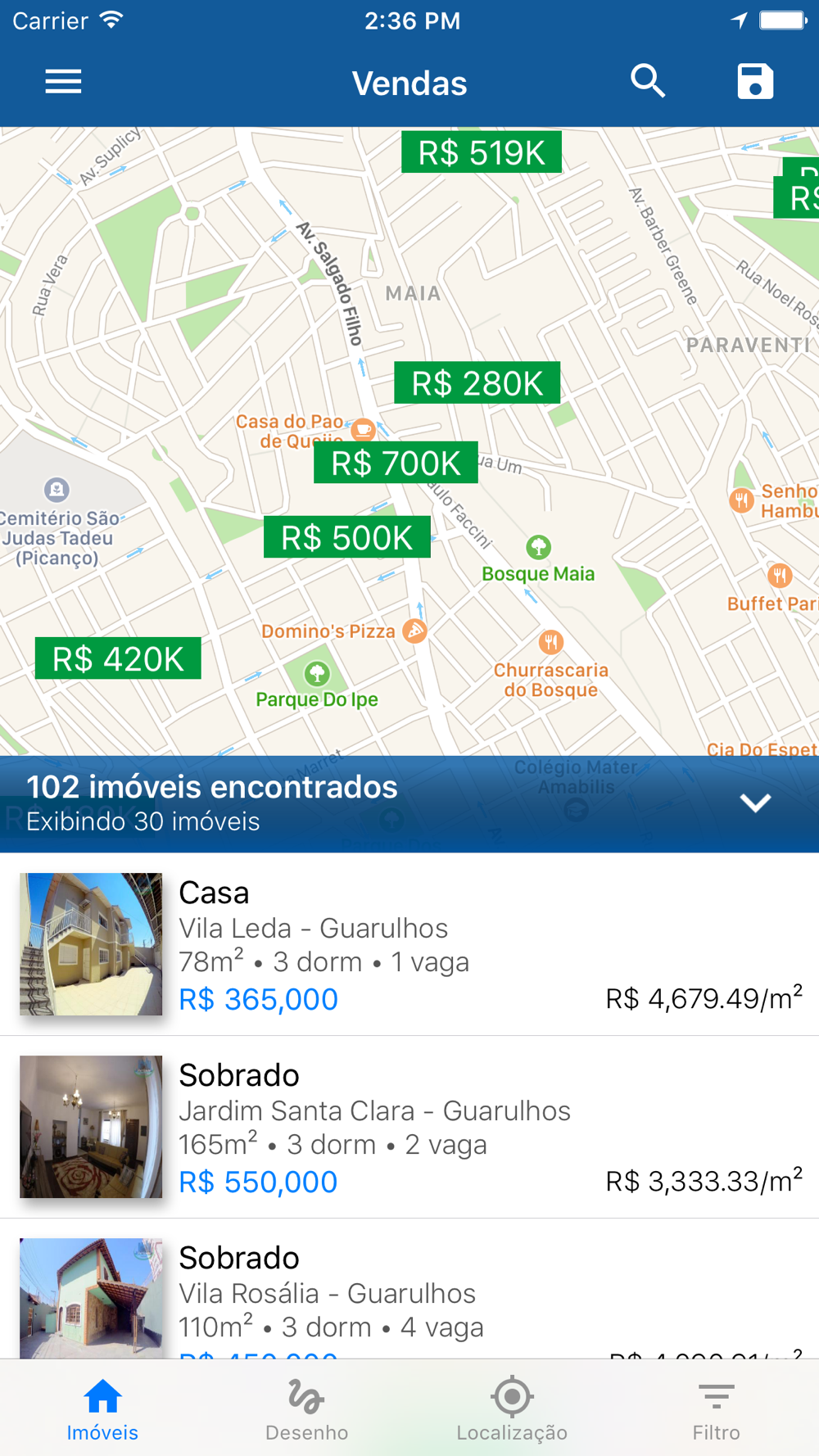Choose the R$ 500K price pin
The width and height of the screenshot is (819, 1456).
pyautogui.click(x=346, y=538)
